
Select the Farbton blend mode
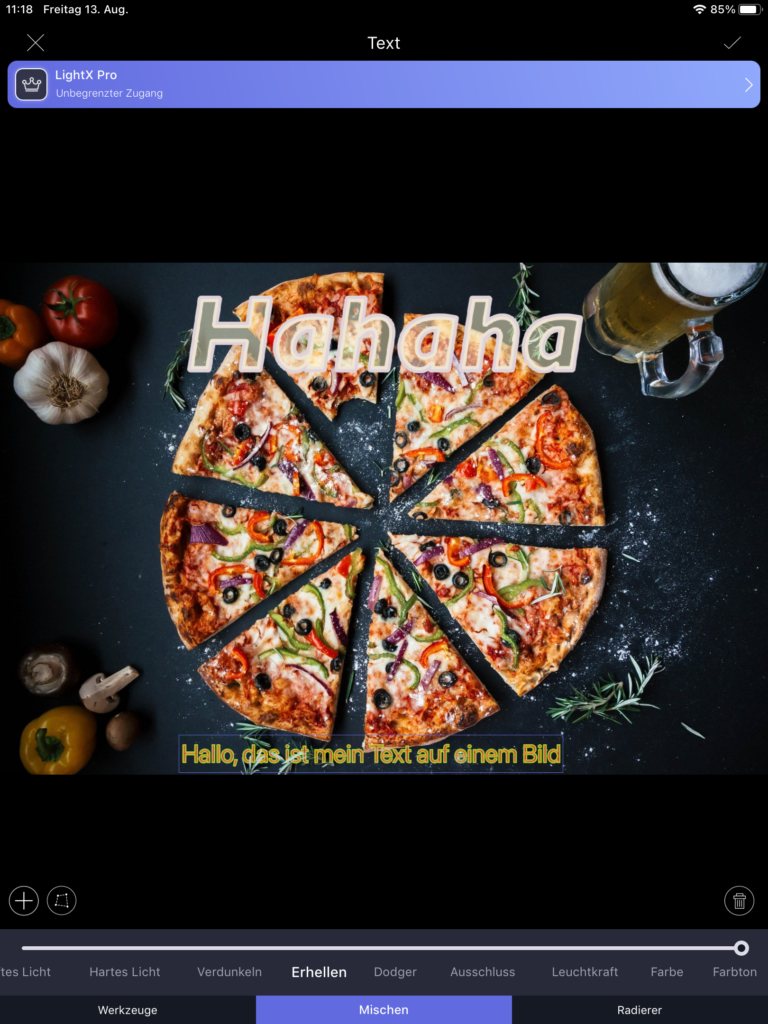point(734,972)
